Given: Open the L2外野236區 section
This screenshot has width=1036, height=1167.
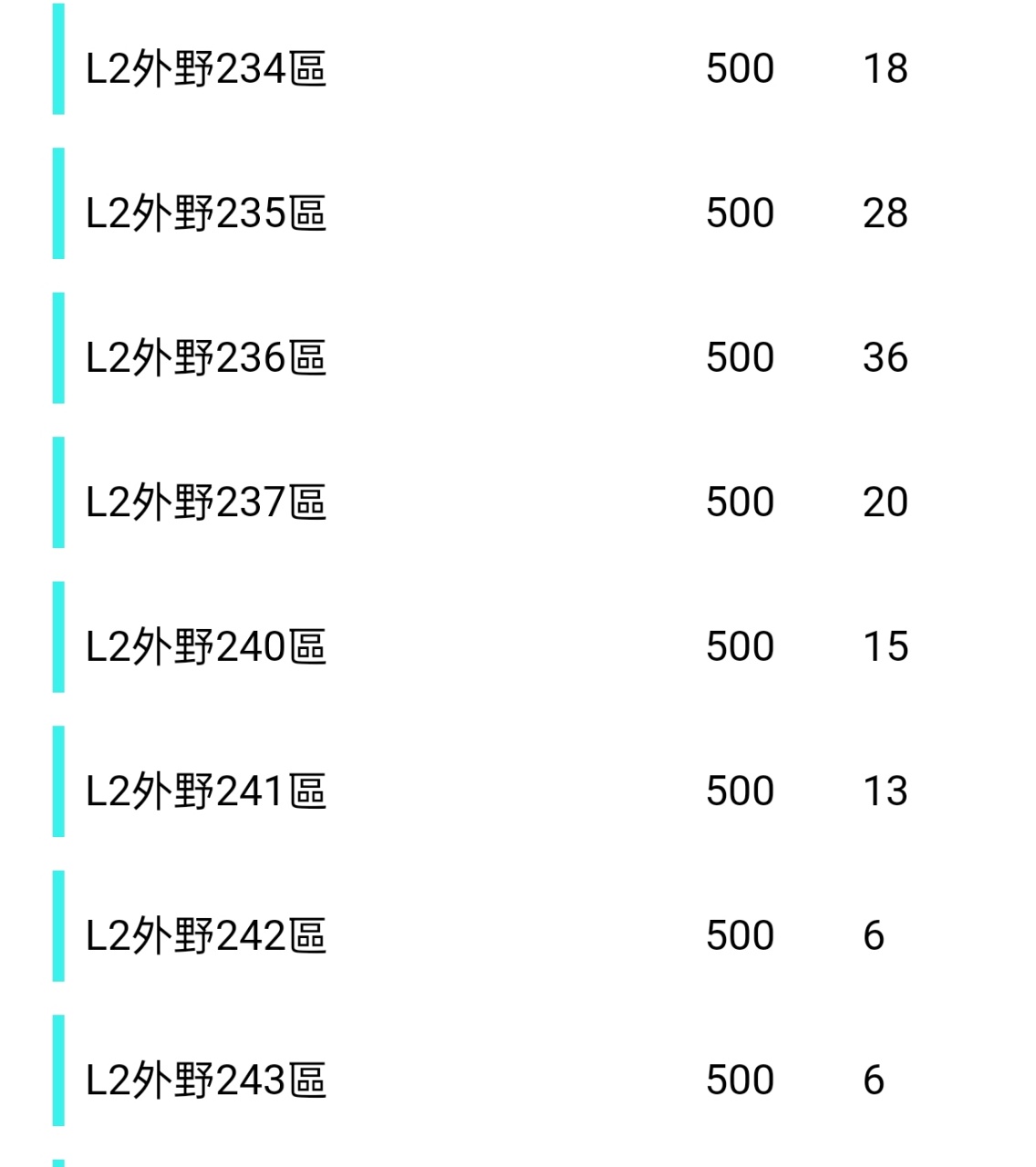Looking at the screenshot, I should [x=206, y=357].
